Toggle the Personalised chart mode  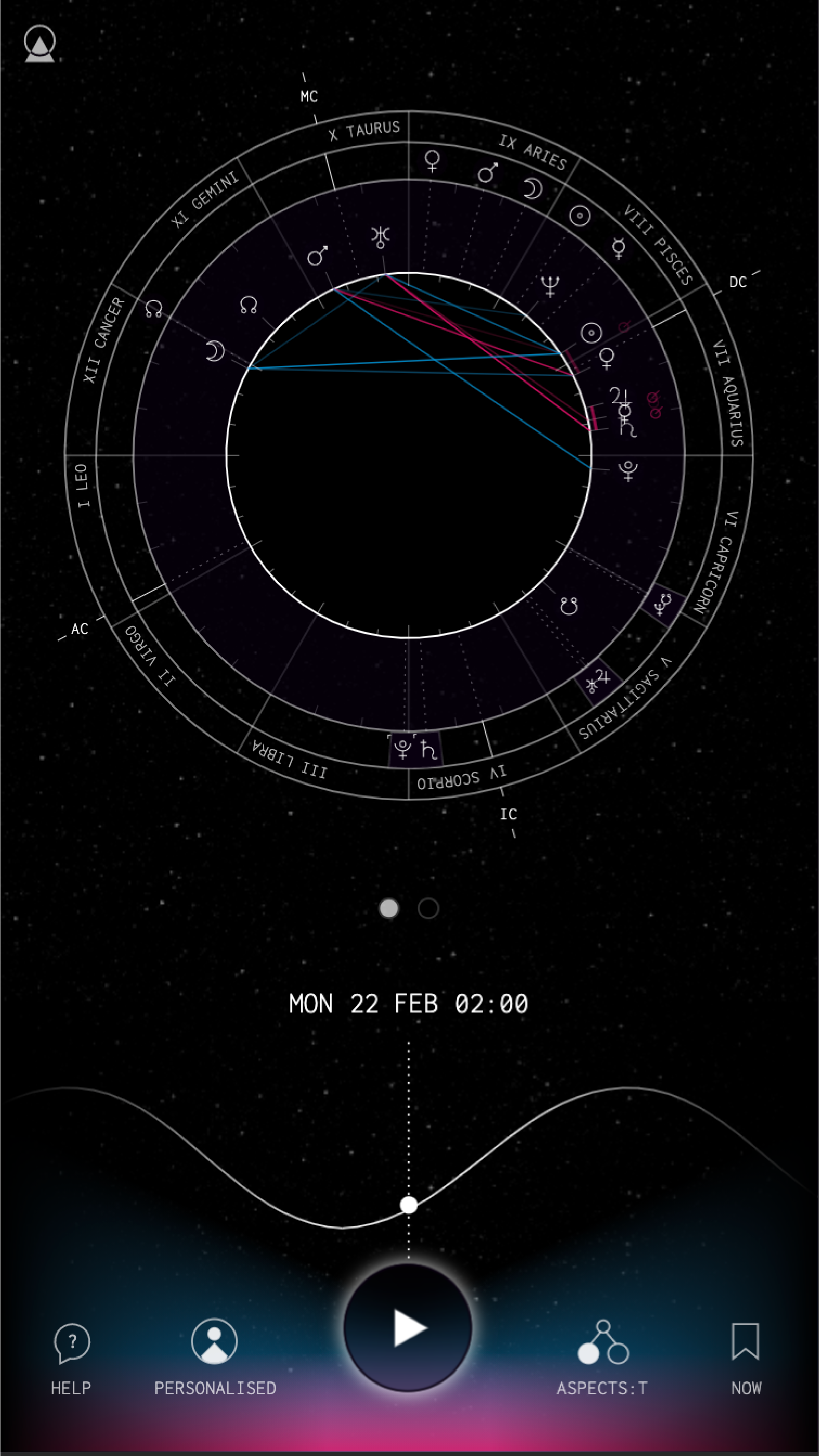(x=215, y=1356)
